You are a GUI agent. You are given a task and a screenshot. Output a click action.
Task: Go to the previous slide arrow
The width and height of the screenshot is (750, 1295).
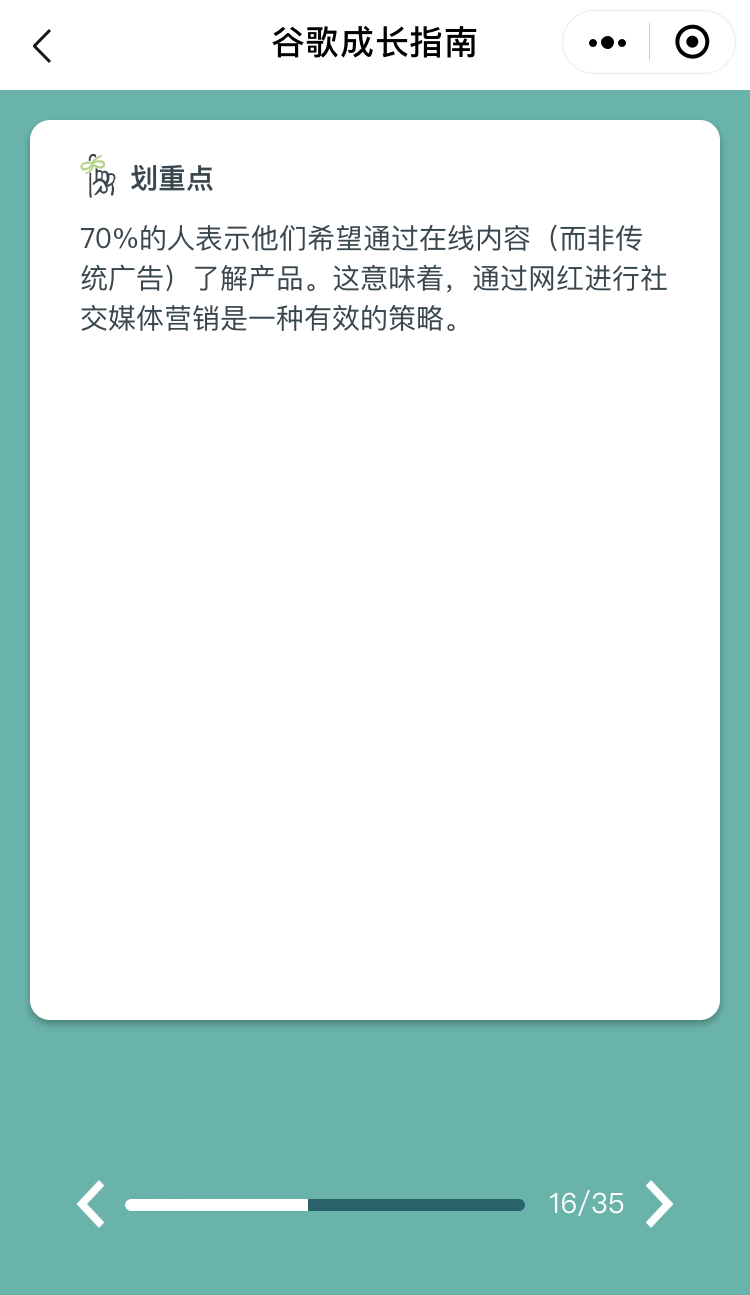point(91,1204)
